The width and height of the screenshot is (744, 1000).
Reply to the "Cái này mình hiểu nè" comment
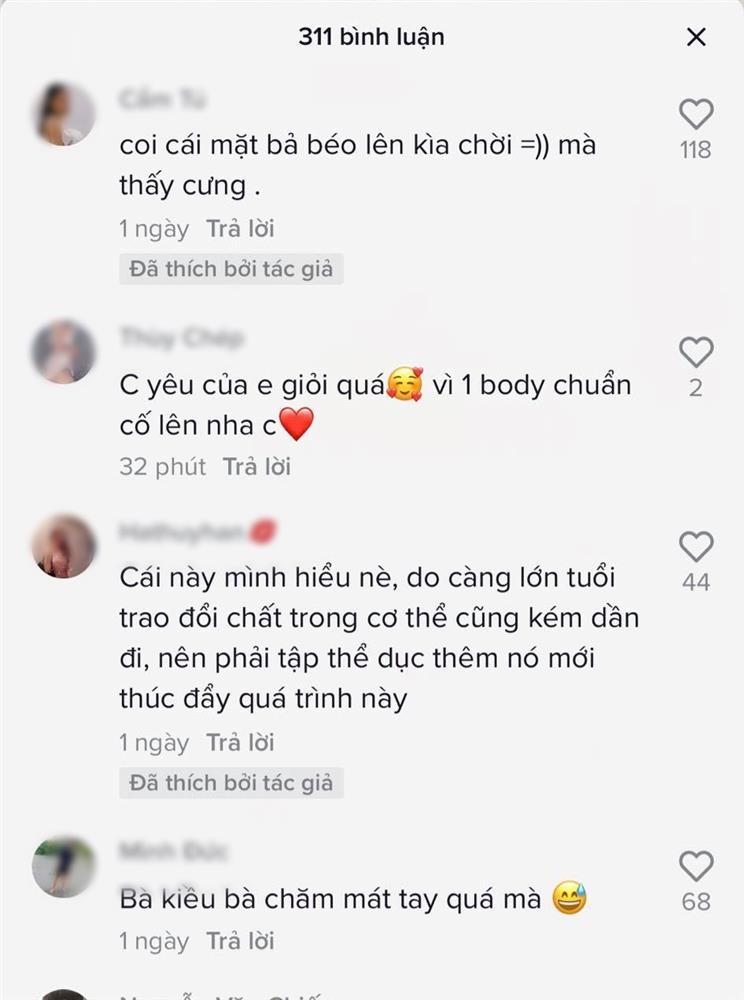coord(240,743)
